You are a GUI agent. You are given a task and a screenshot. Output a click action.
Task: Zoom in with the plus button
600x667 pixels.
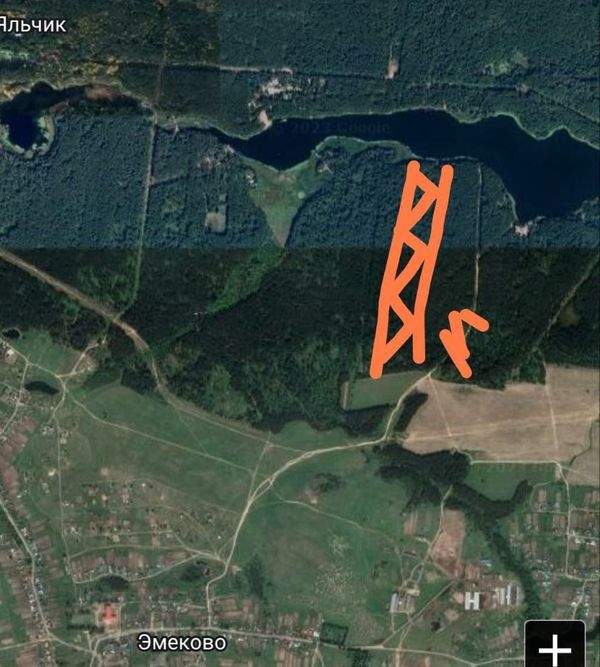[x=556, y=643]
